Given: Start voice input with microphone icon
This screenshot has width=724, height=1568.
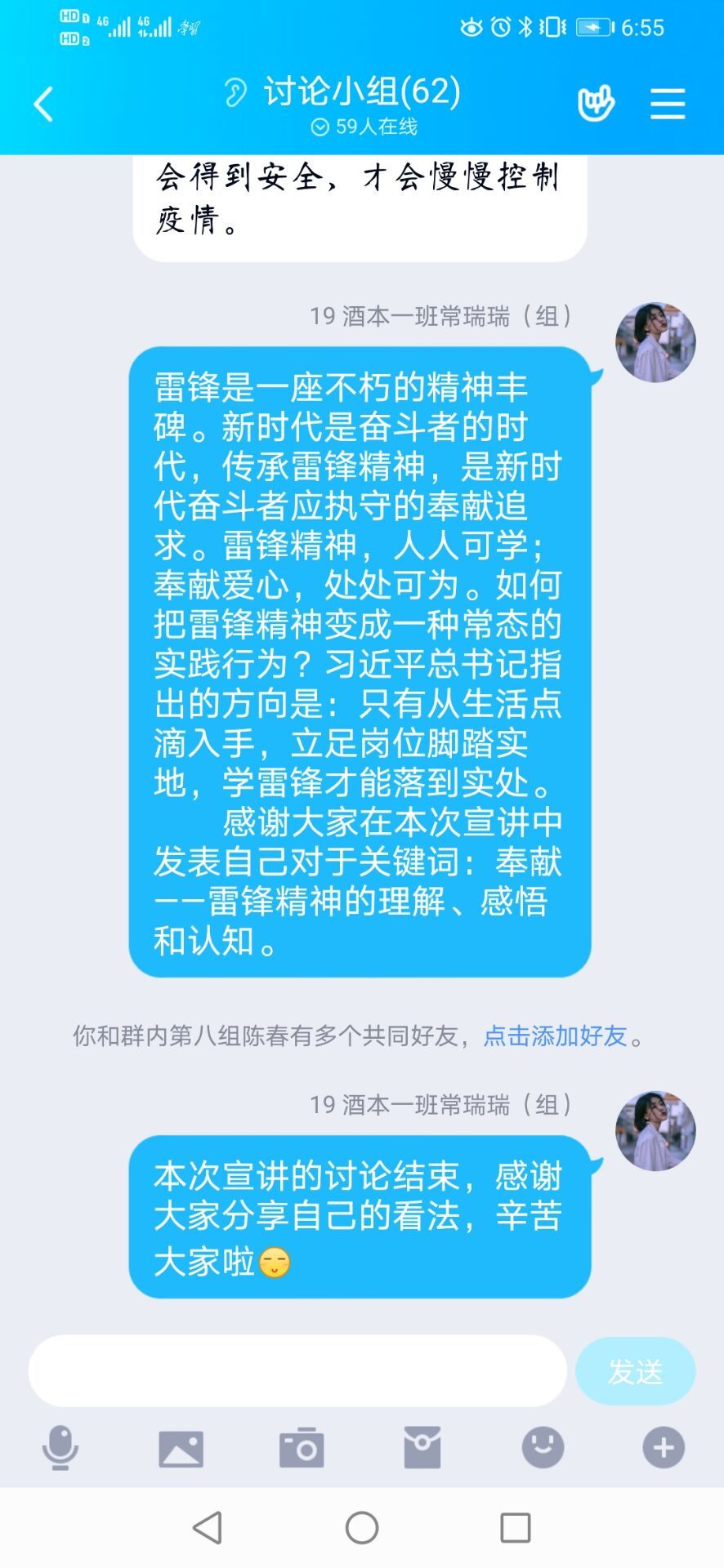Looking at the screenshot, I should [60, 1448].
